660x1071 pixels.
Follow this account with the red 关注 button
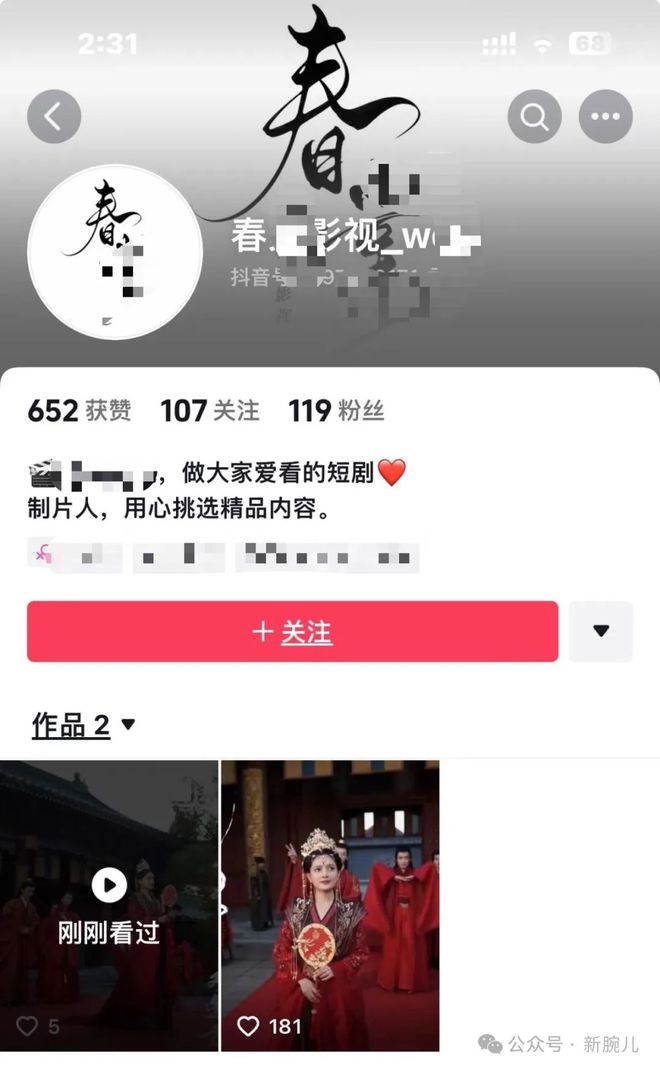292,631
